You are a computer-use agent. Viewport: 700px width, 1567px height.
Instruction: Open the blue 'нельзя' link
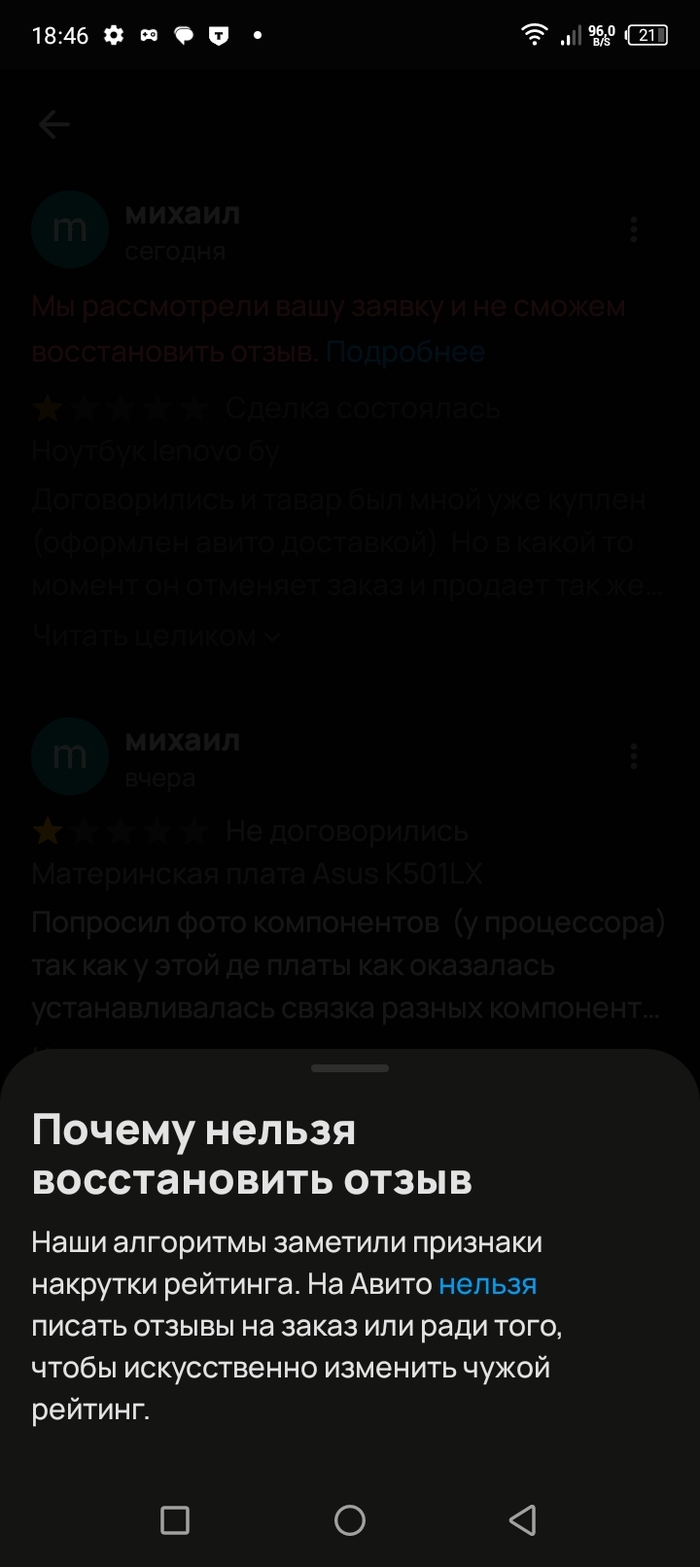click(x=487, y=1284)
